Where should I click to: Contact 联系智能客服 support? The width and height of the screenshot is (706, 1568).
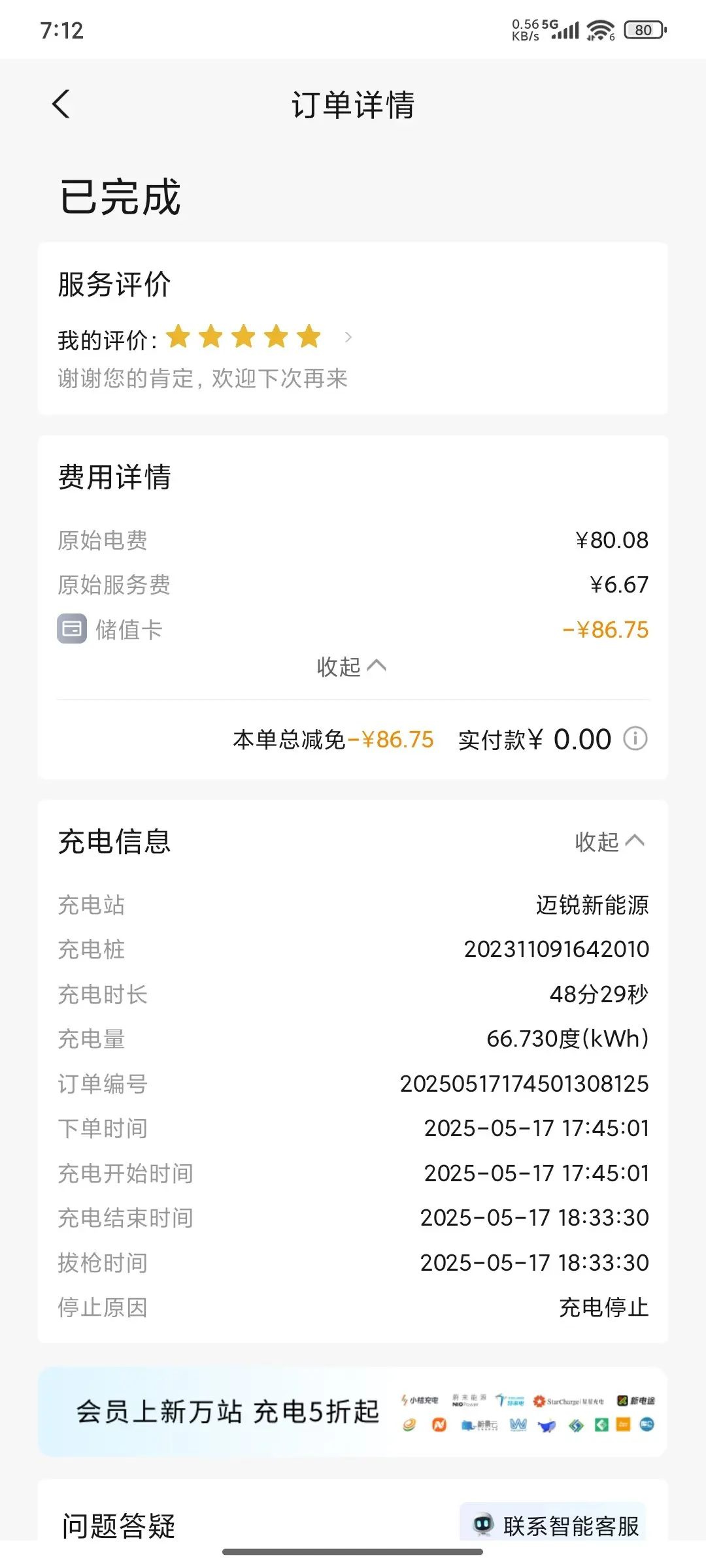pyautogui.click(x=554, y=1524)
